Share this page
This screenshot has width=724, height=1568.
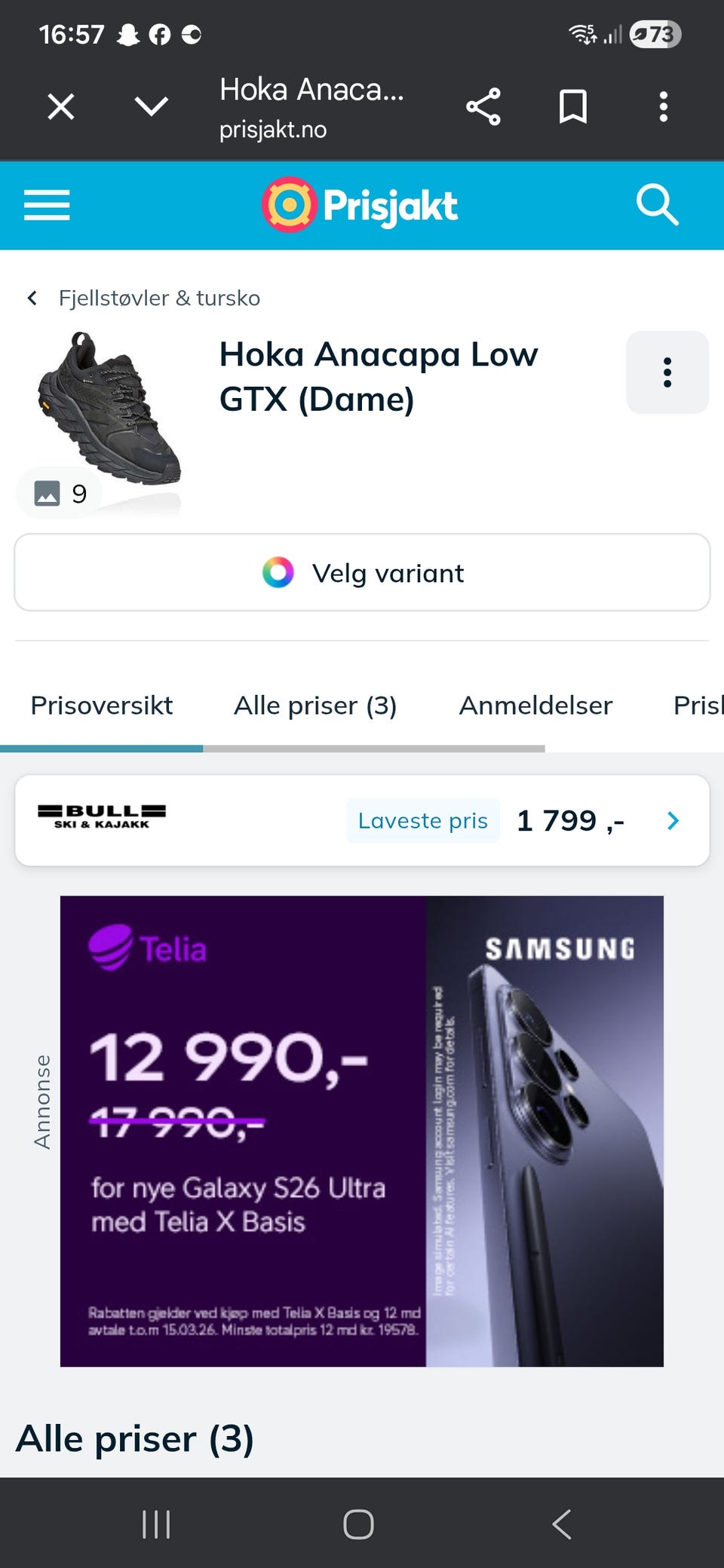pos(483,107)
